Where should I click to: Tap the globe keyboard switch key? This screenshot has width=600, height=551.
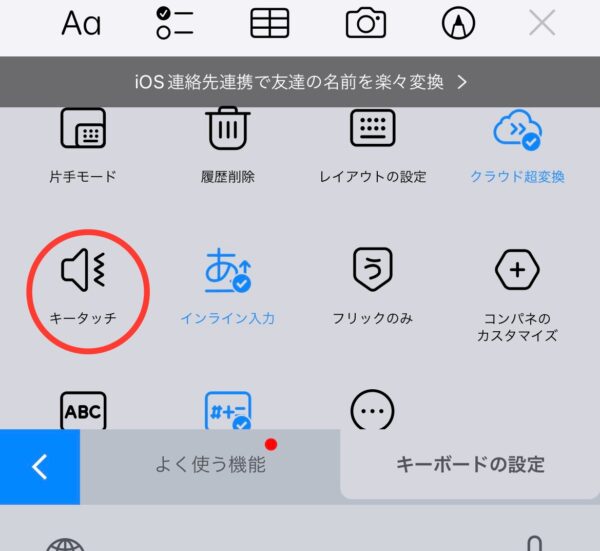65,545
